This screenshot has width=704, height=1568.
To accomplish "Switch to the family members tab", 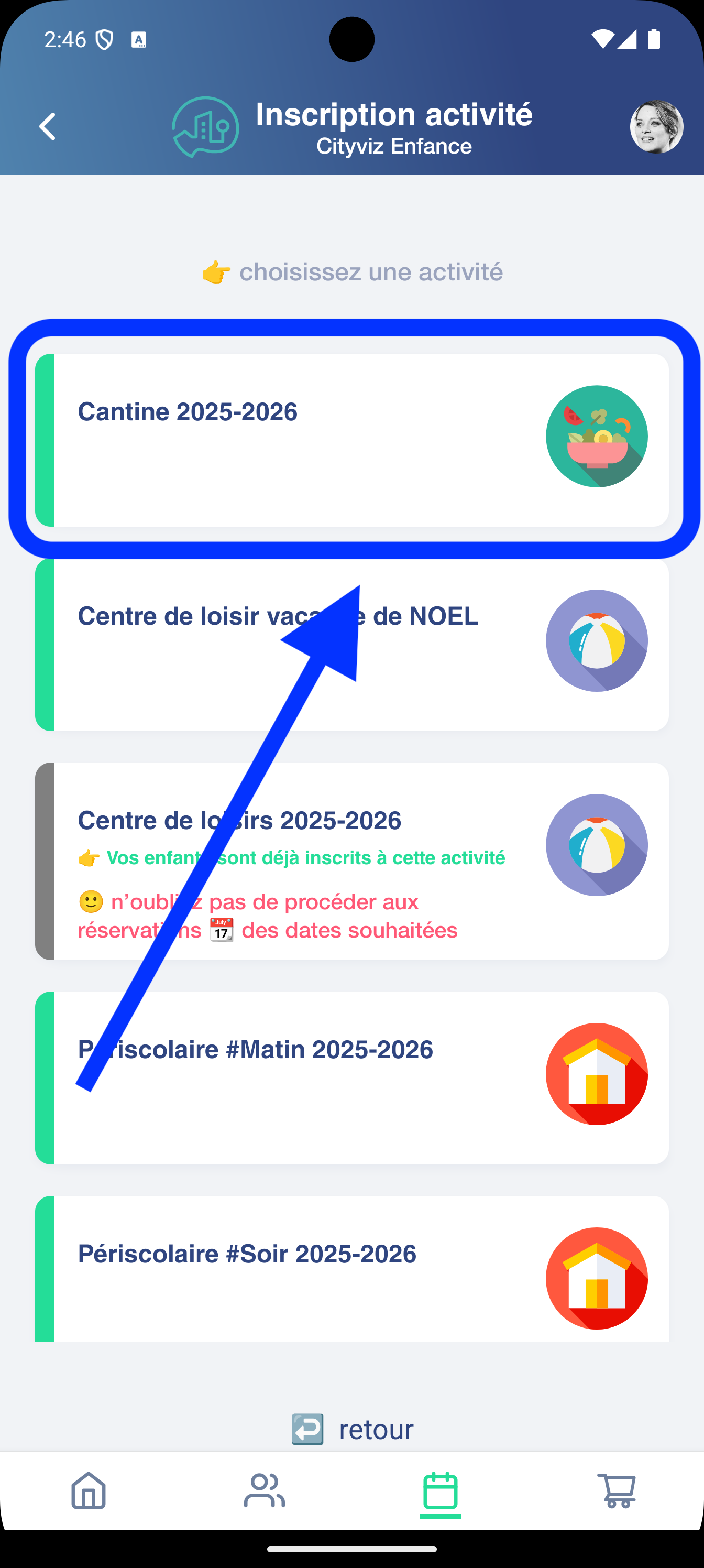I will 264,1491.
